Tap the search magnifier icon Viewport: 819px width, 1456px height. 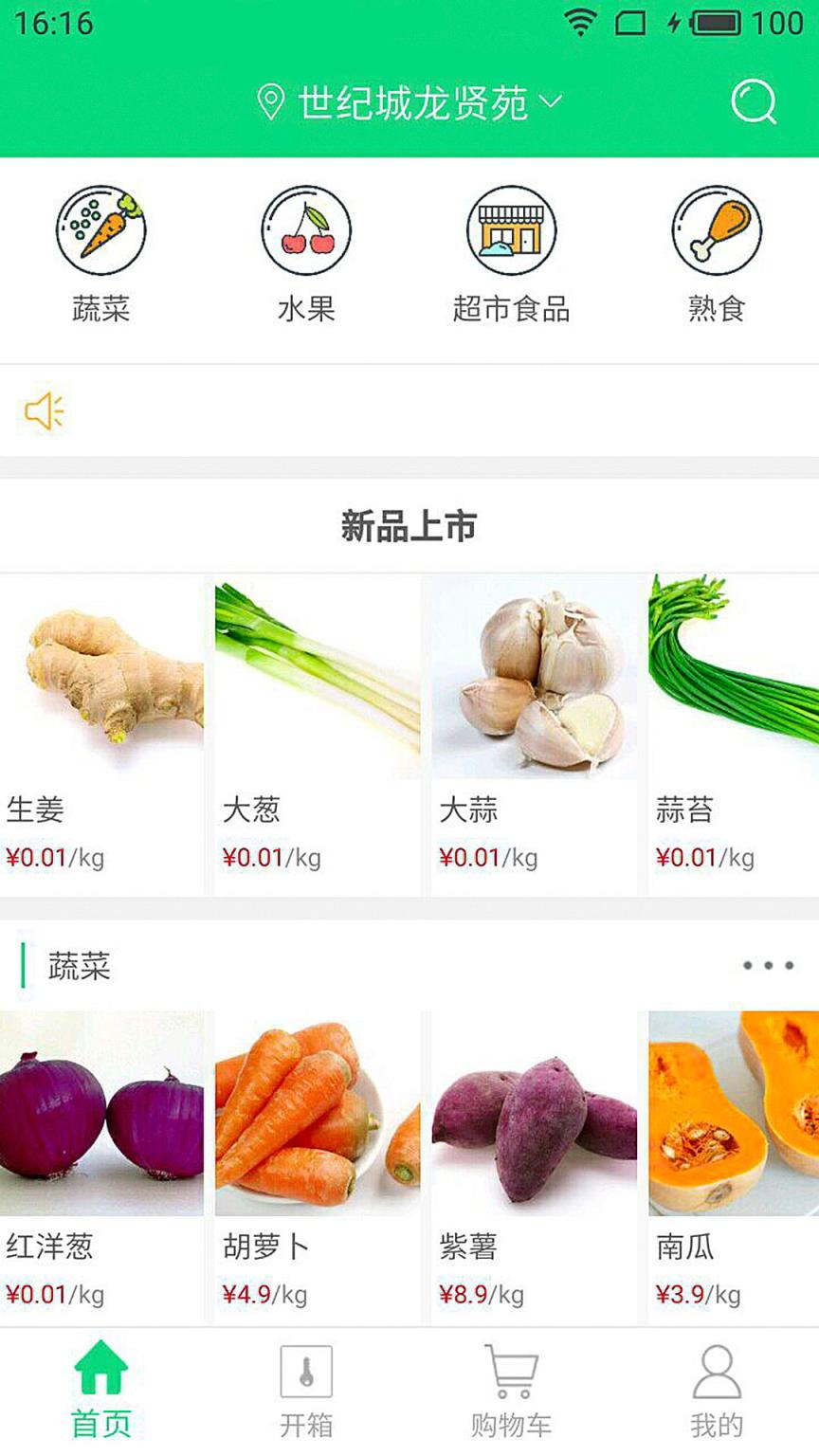(x=754, y=104)
